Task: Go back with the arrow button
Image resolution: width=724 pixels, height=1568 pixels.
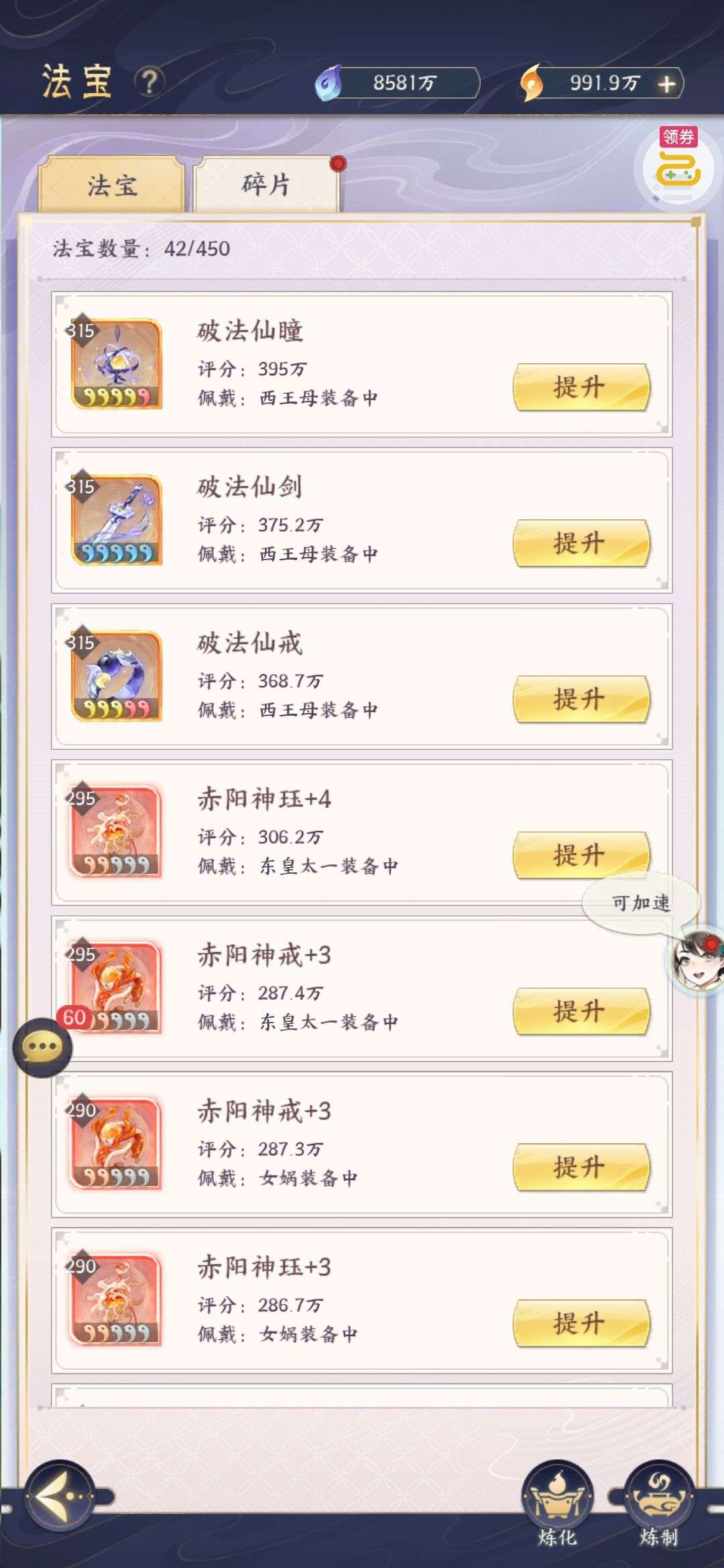Action: click(60, 1496)
